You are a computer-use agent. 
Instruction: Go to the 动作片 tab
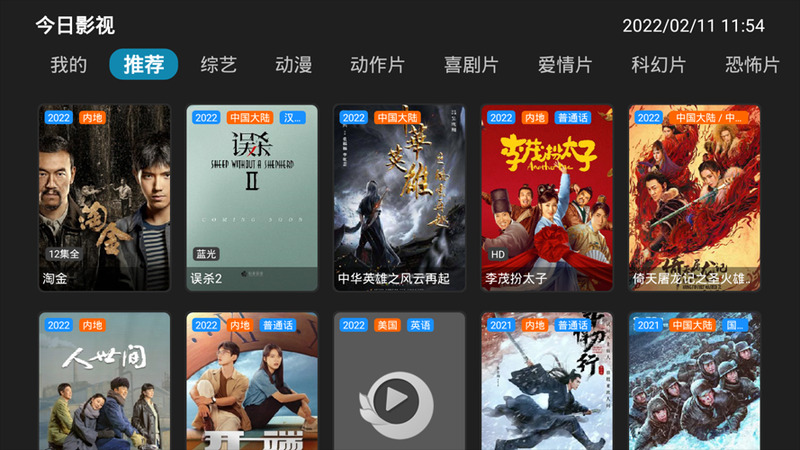point(377,65)
